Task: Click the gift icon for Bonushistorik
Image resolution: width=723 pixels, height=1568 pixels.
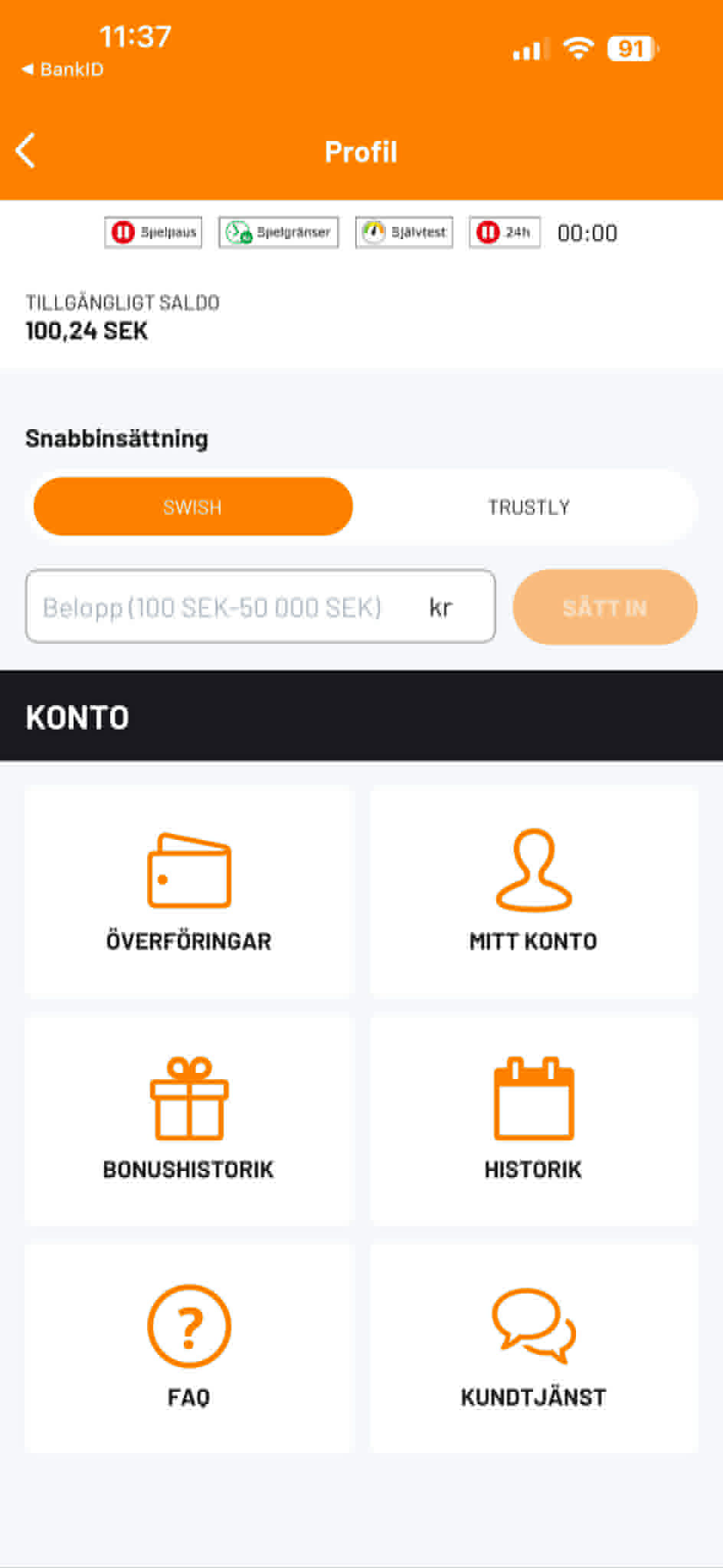Action: click(189, 1100)
